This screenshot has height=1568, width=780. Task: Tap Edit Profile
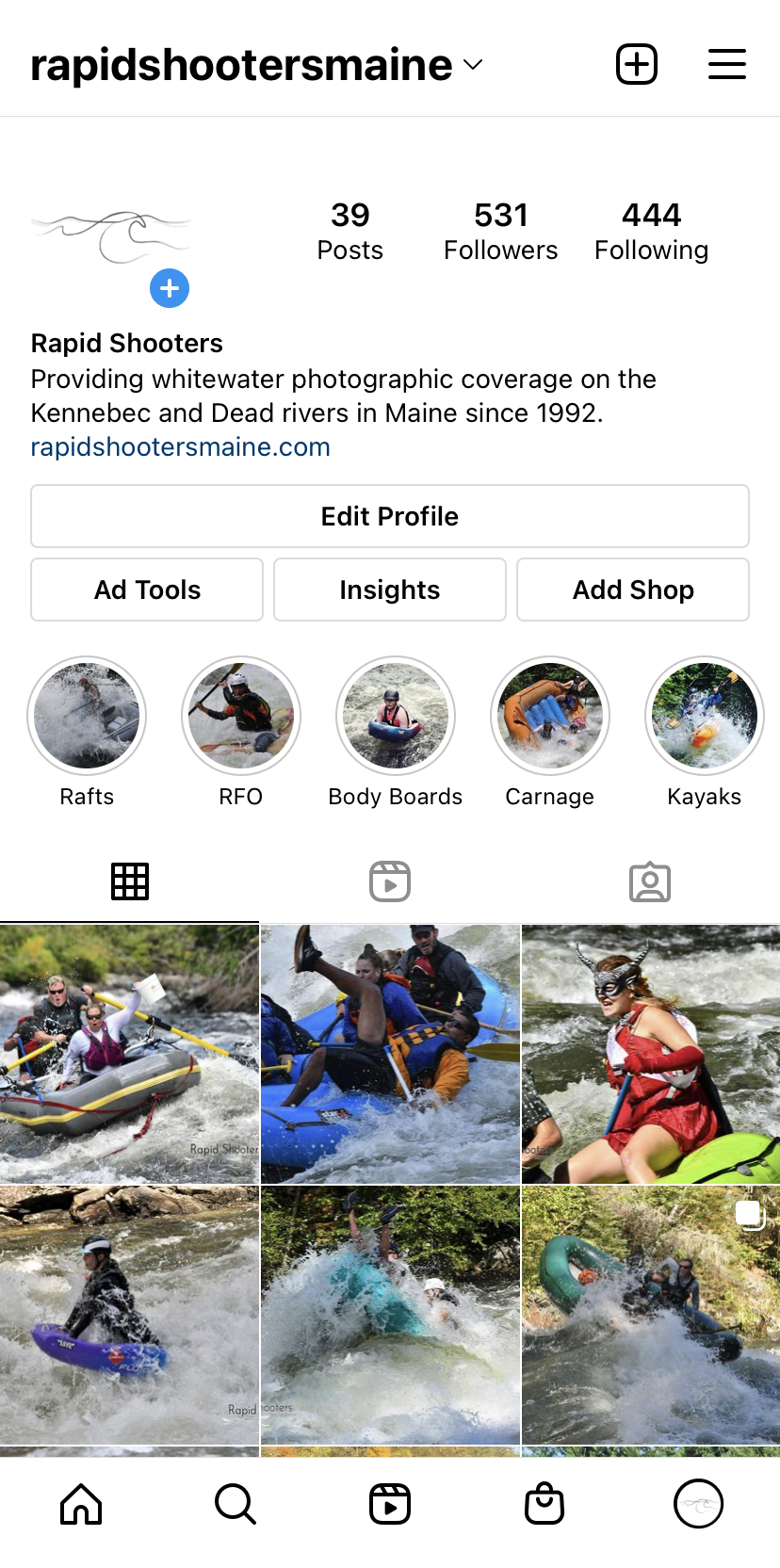pos(390,516)
